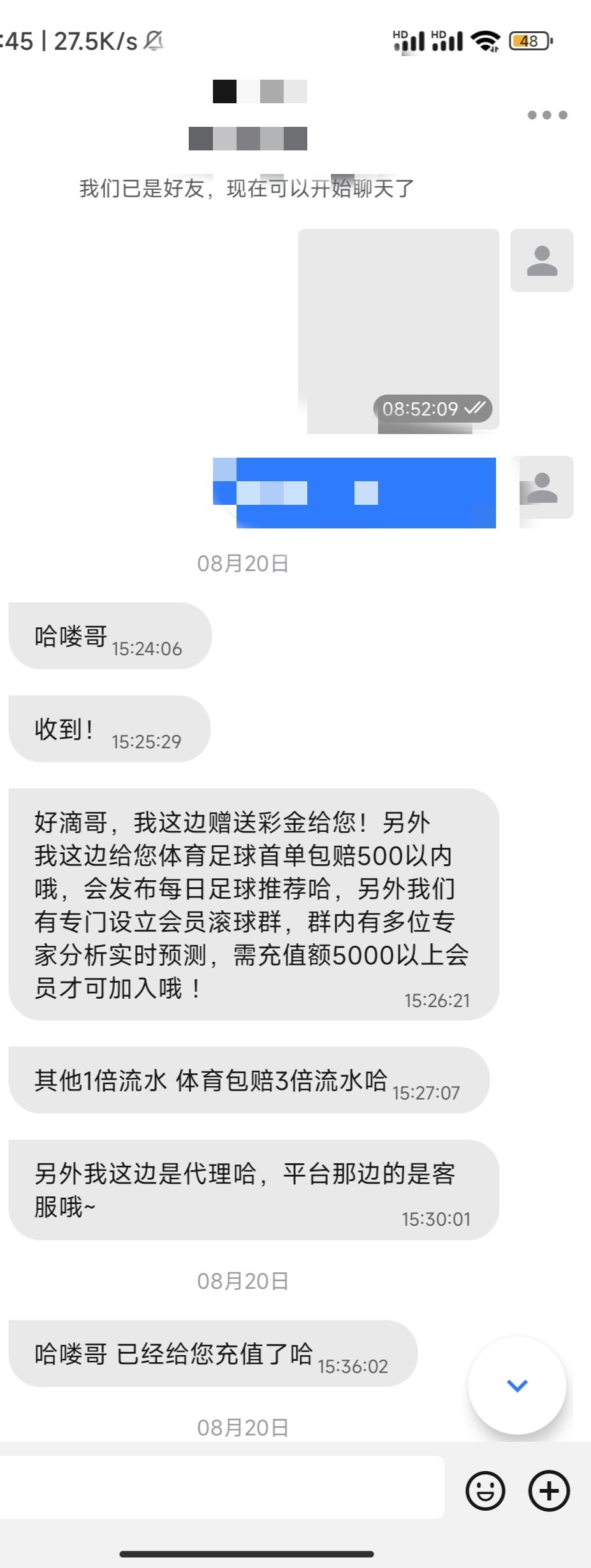Image resolution: width=591 pixels, height=1568 pixels.
Task: Jump to latest message with down arrow
Action: click(x=516, y=1385)
